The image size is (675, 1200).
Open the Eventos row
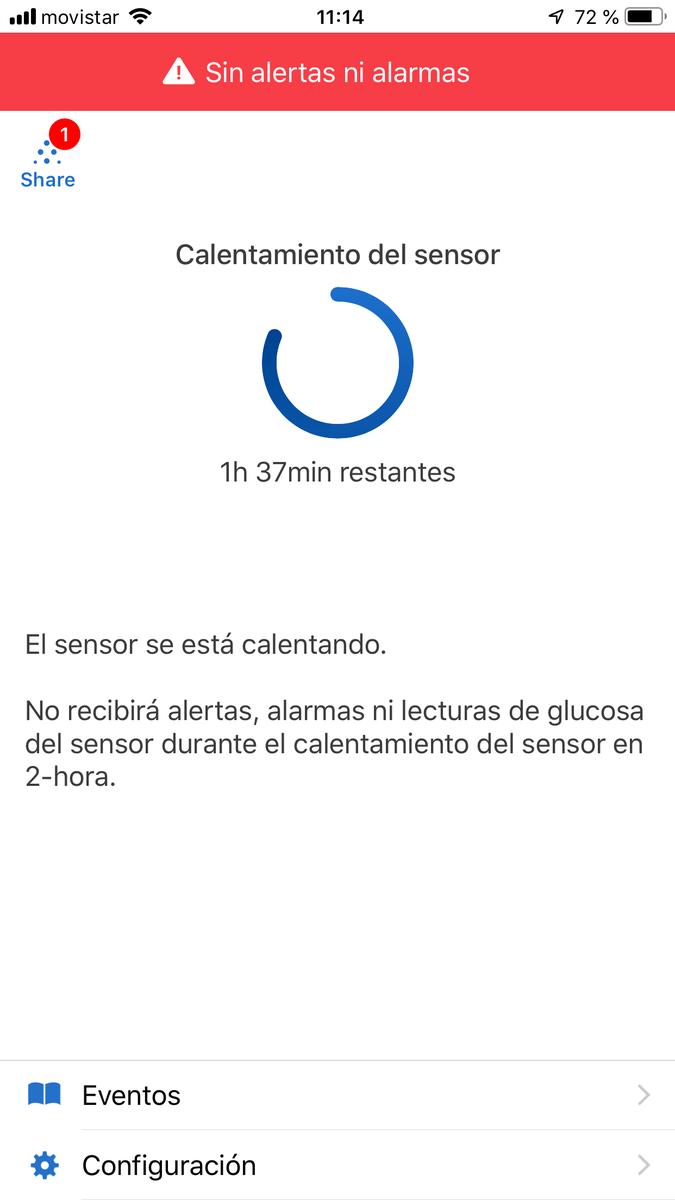pos(337,1095)
